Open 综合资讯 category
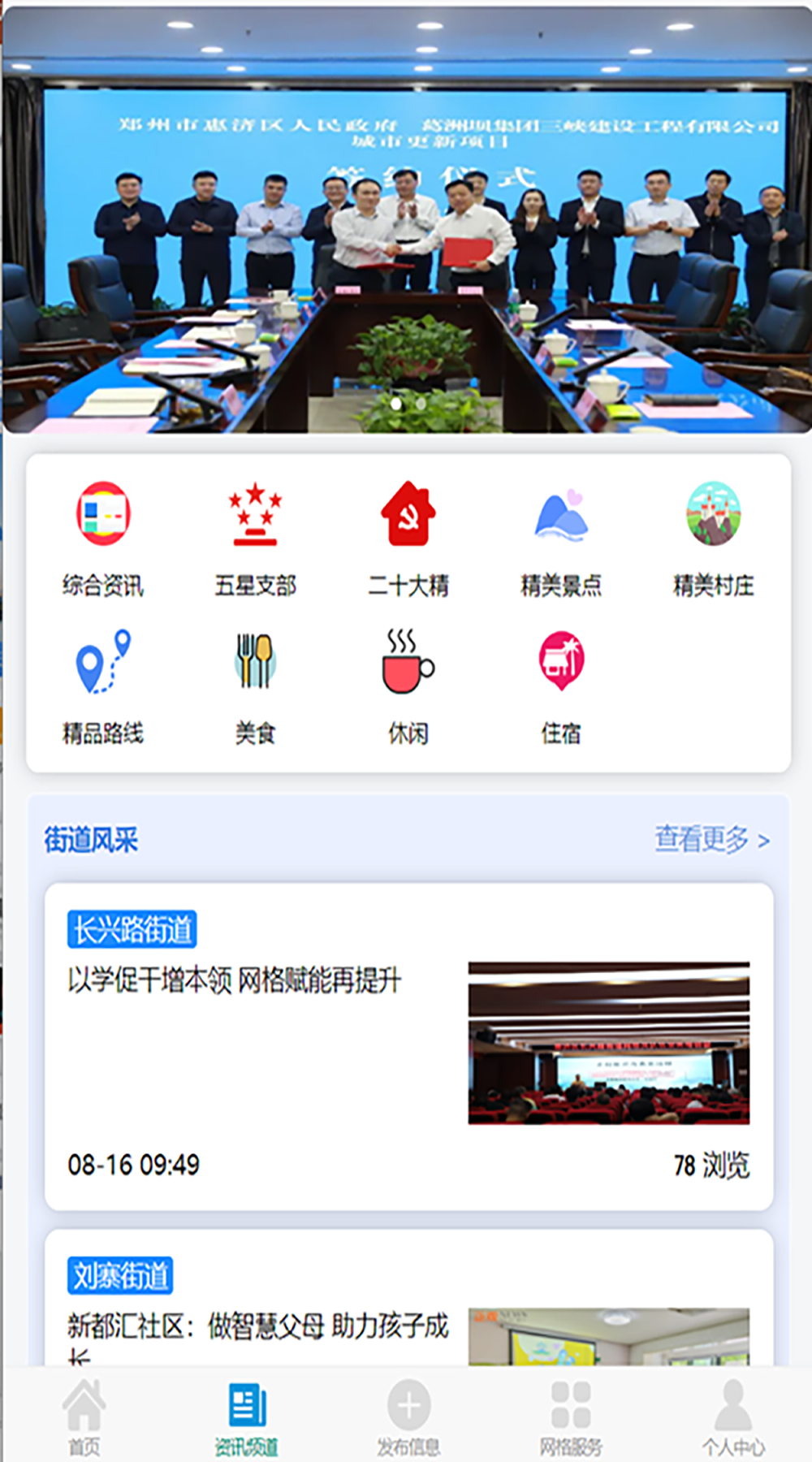 103,538
